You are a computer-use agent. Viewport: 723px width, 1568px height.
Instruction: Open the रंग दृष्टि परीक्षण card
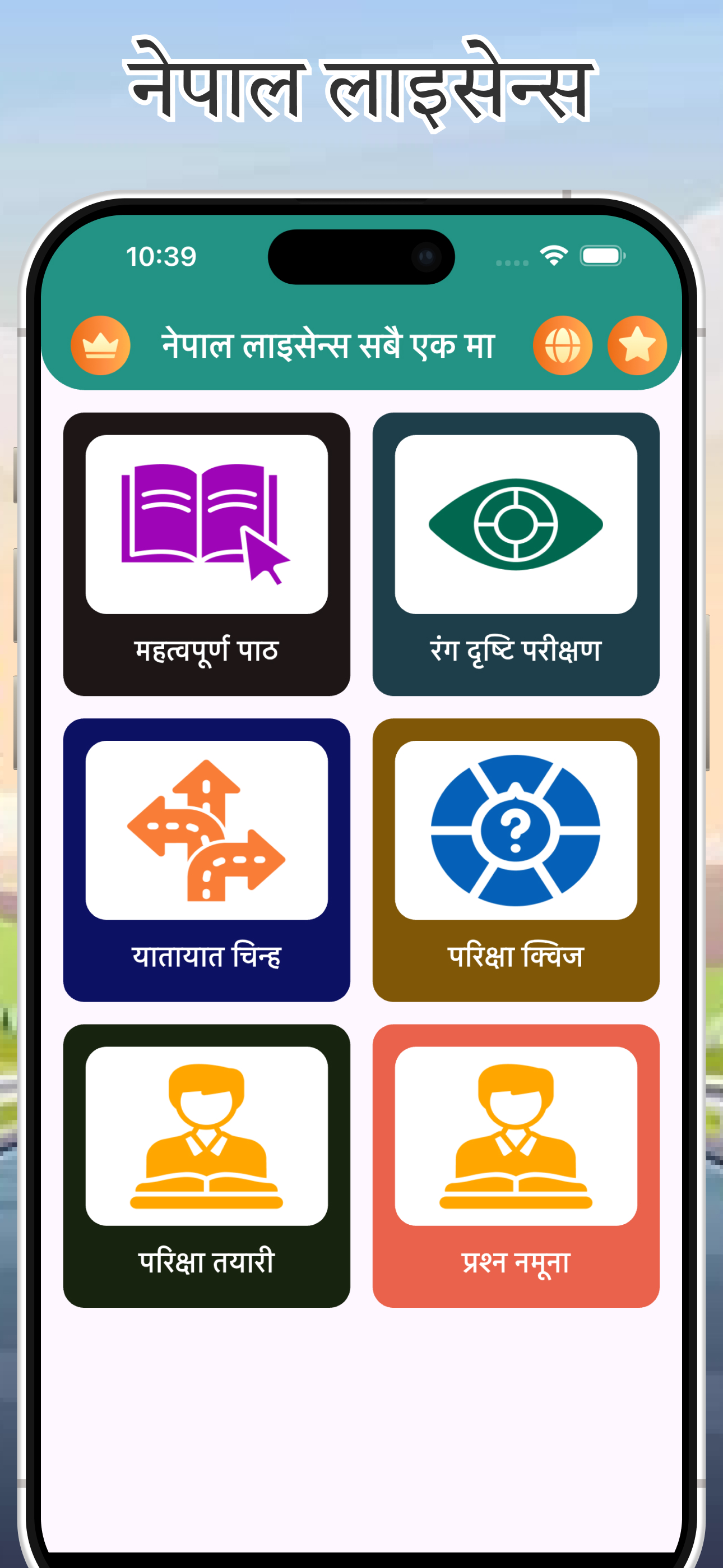coord(515,554)
